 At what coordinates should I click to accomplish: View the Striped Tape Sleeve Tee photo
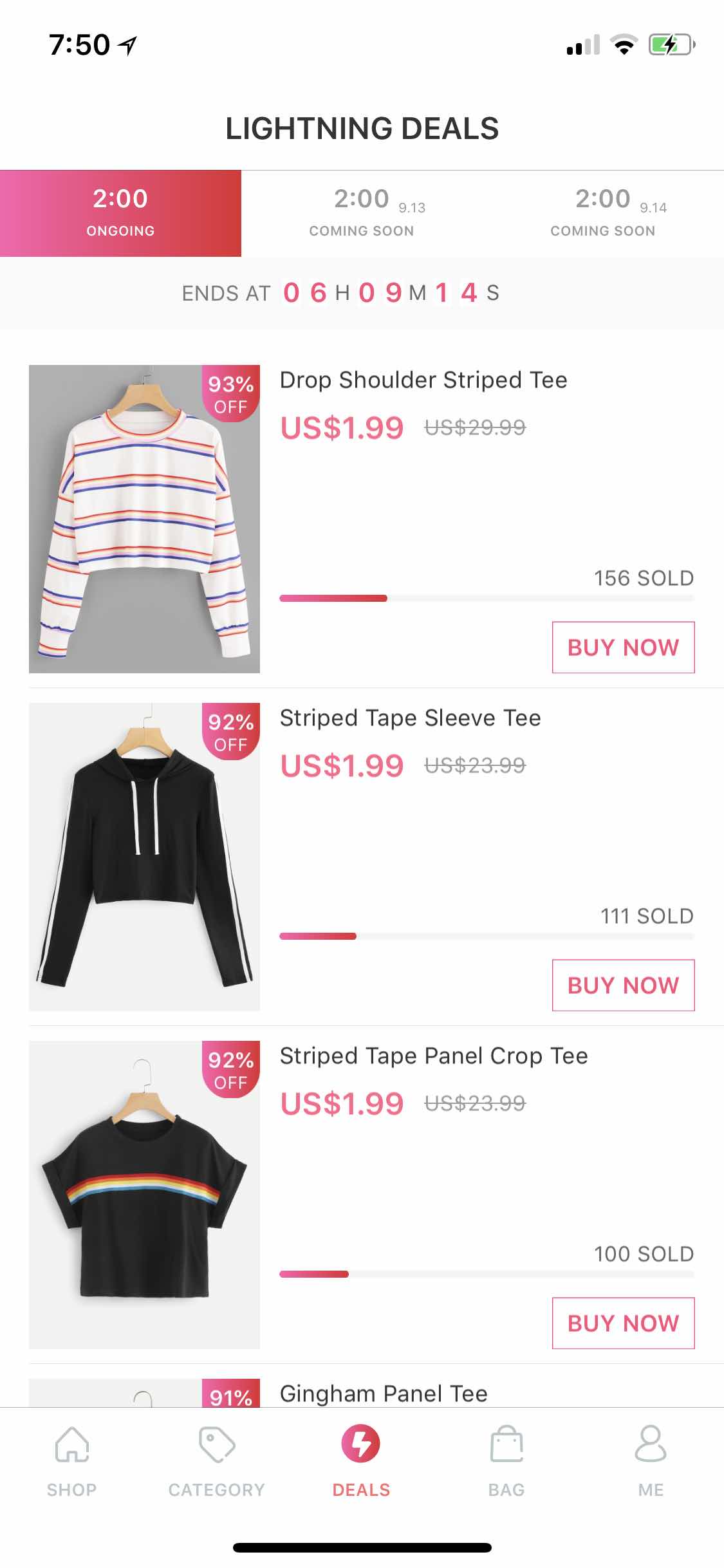144,857
